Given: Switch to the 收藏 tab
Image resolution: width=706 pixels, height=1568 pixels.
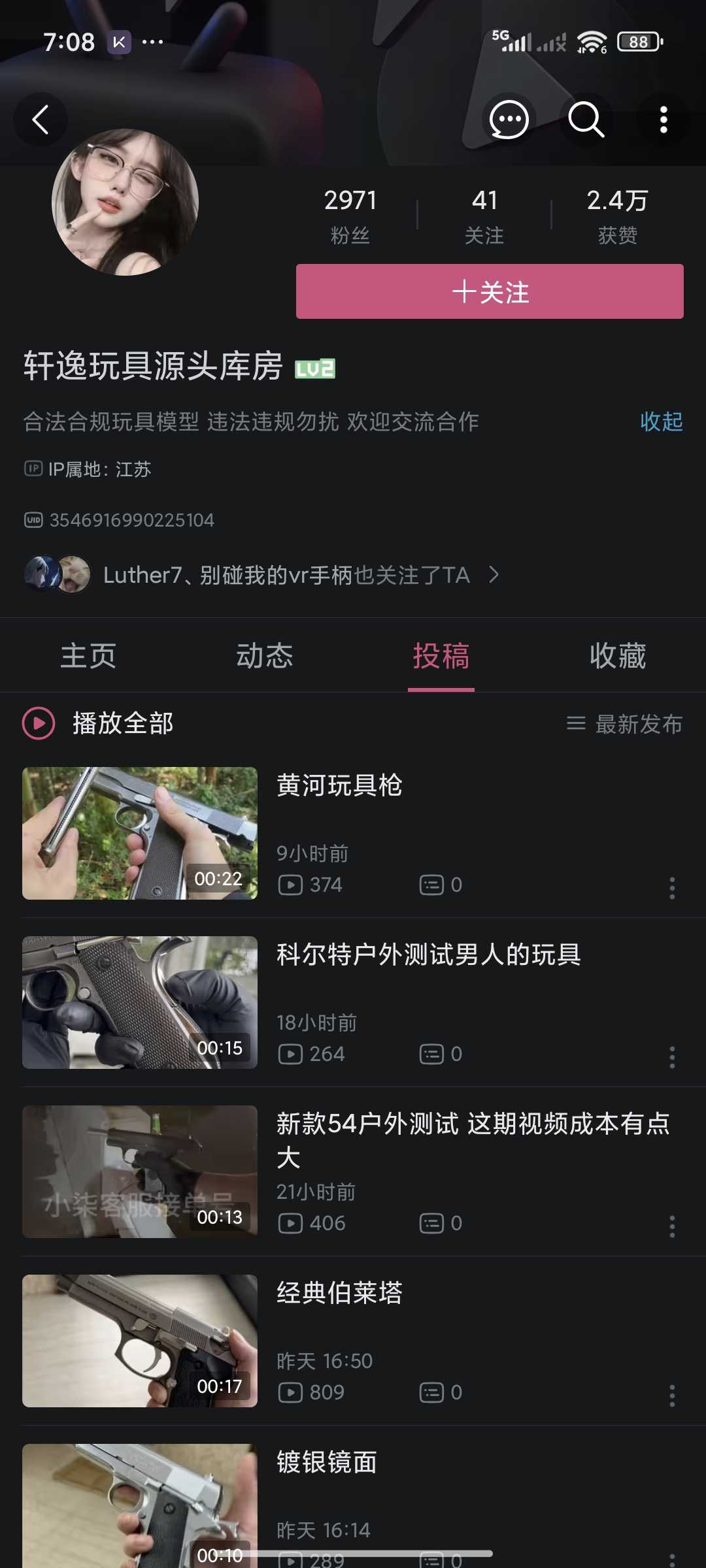Looking at the screenshot, I should pyautogui.click(x=618, y=656).
